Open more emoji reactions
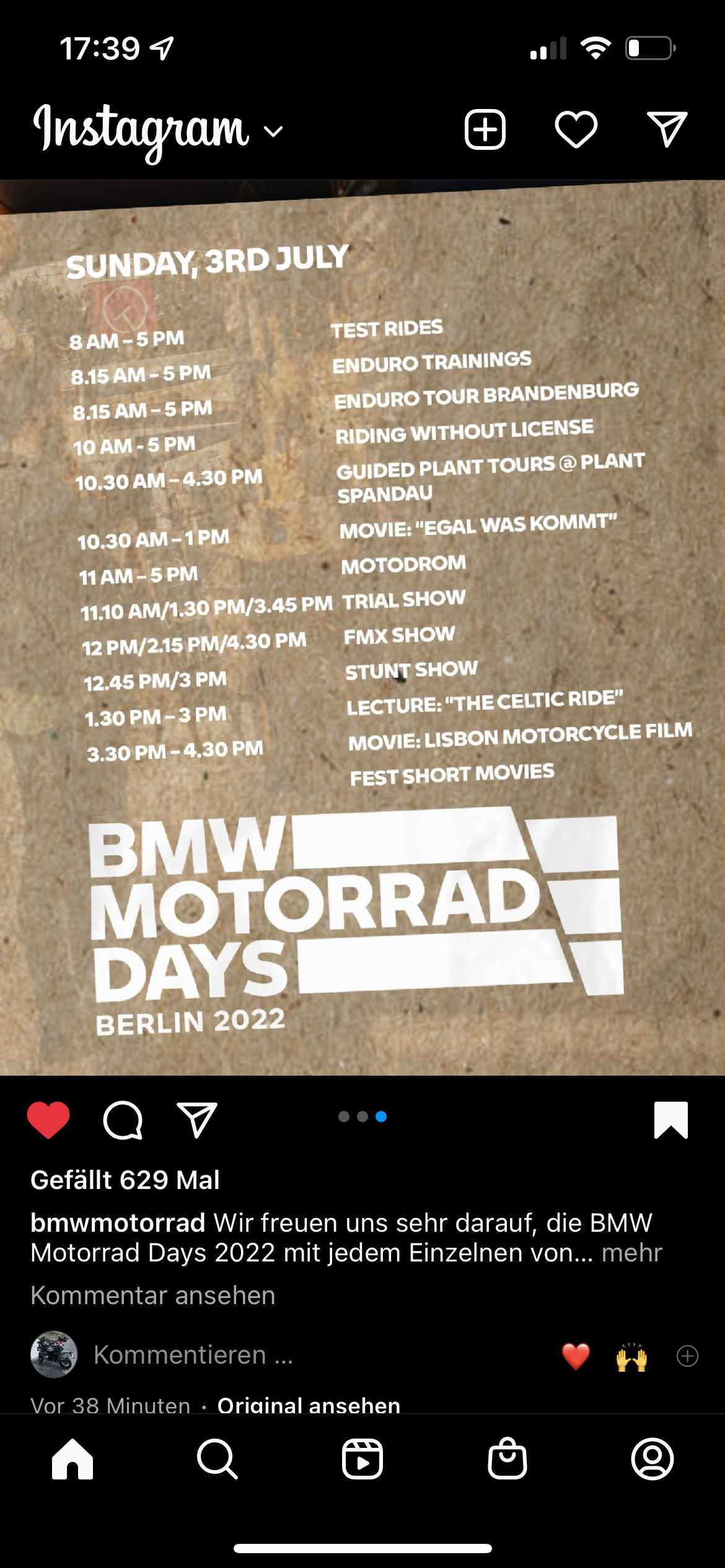 pos(687,1356)
